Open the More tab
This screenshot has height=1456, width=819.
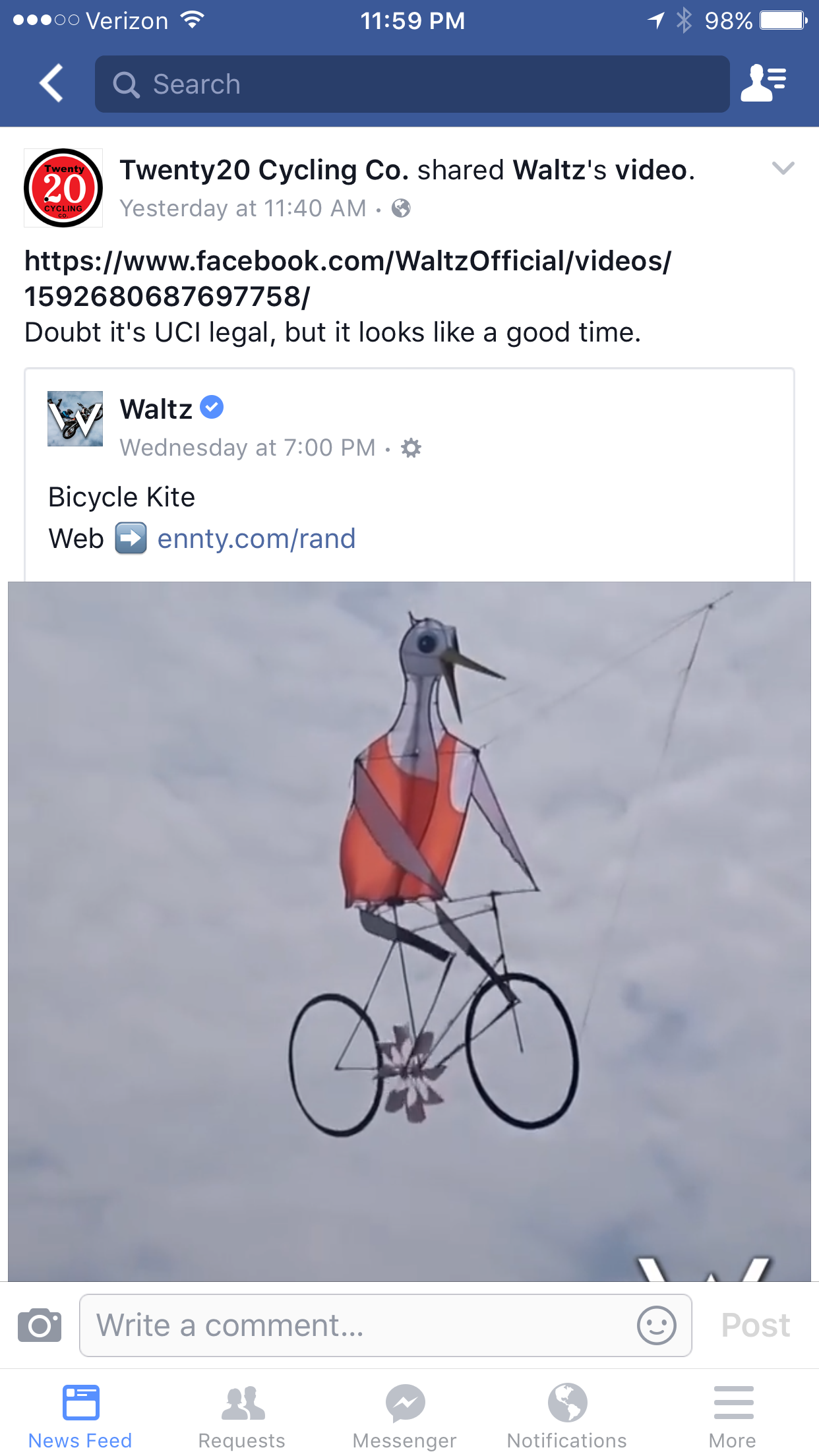(733, 1415)
